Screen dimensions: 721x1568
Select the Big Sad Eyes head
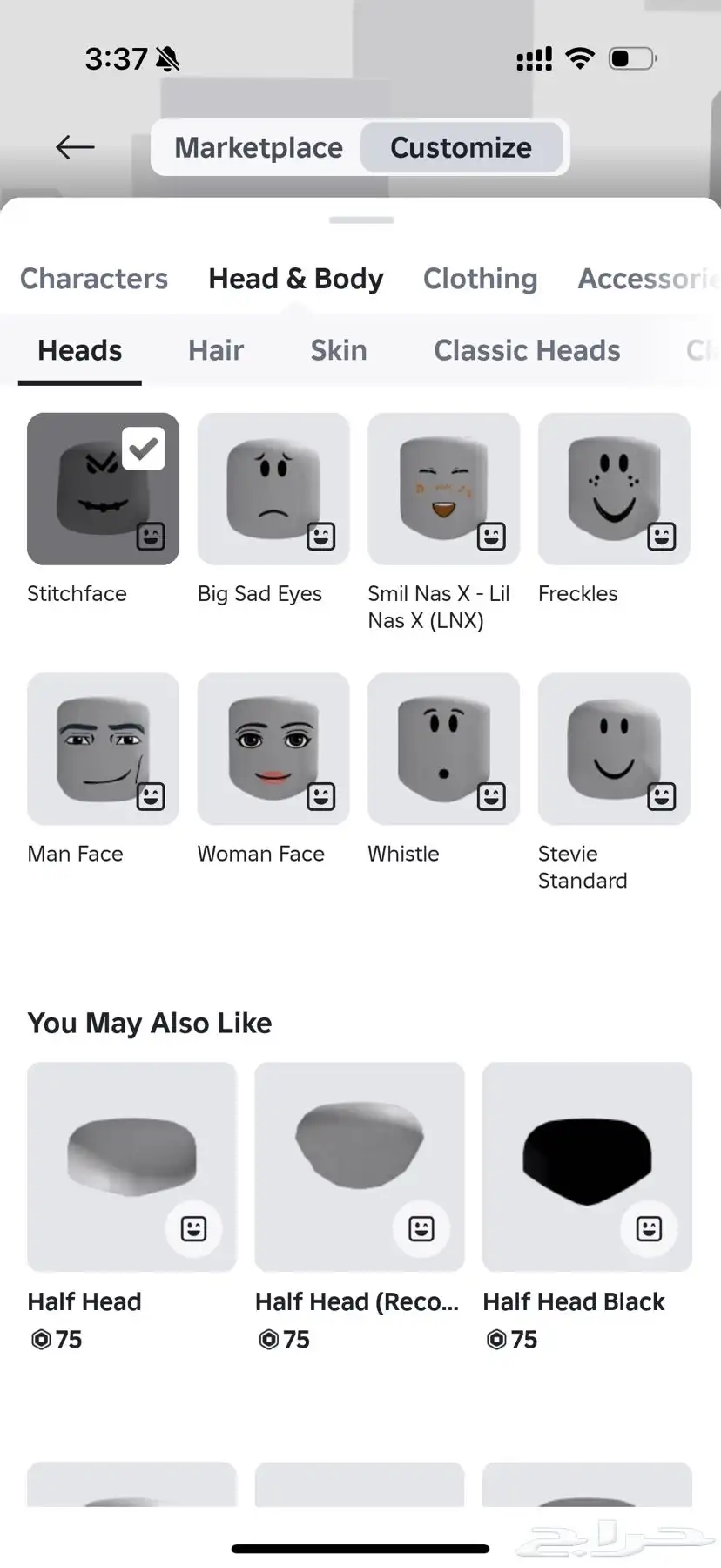tap(273, 489)
